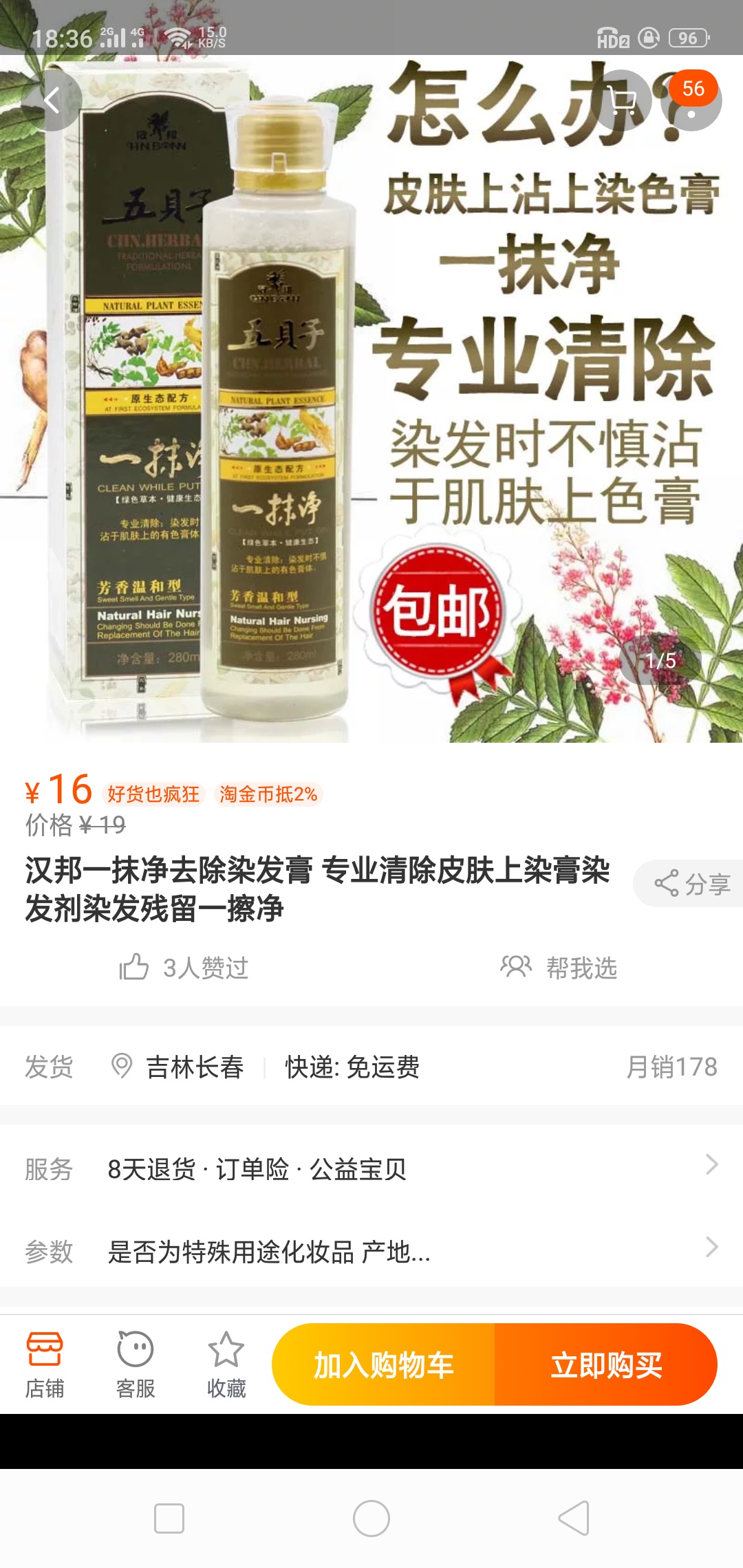
Task: Like the product (3人赞过)
Action: [184, 968]
